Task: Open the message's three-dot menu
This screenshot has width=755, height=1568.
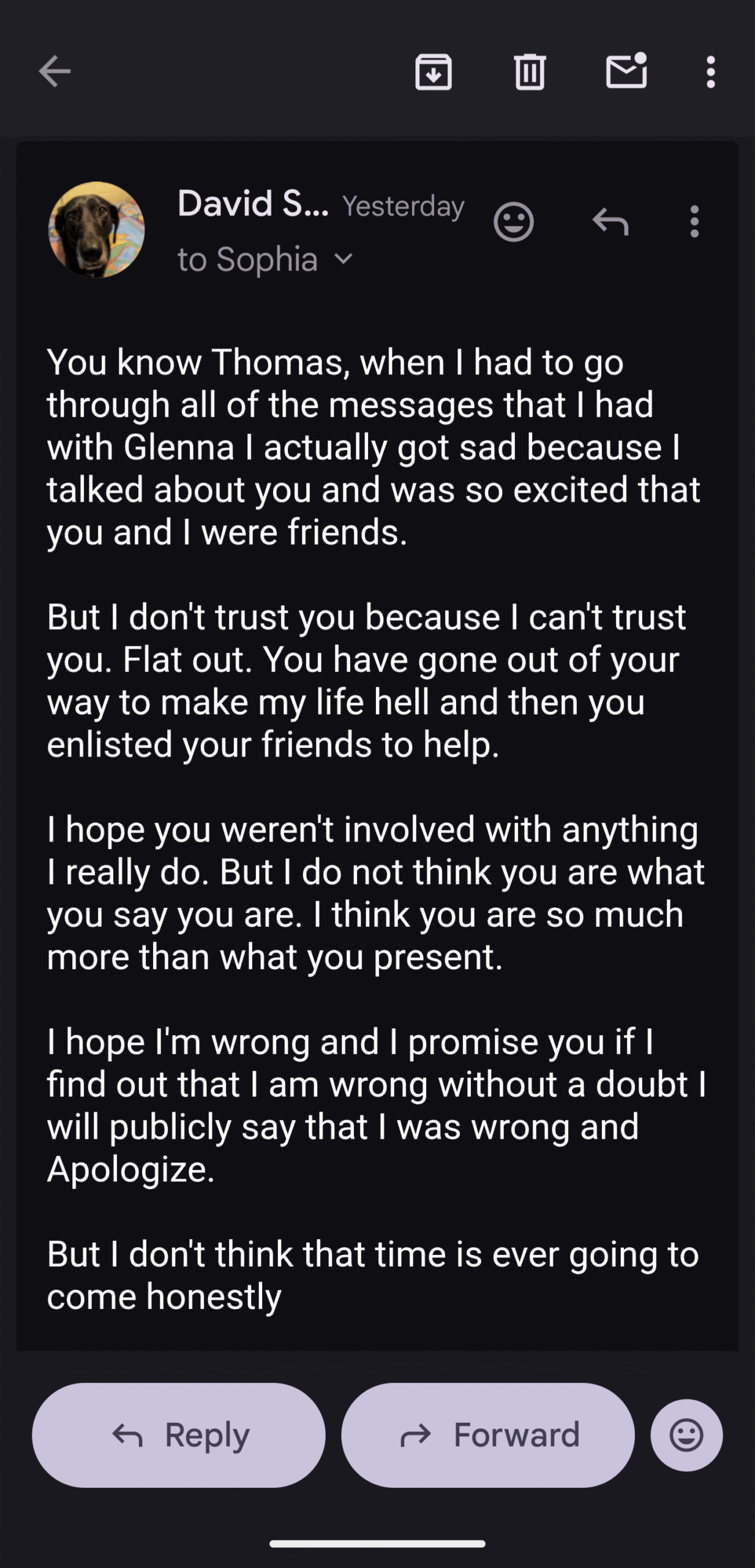Action: 694,222
